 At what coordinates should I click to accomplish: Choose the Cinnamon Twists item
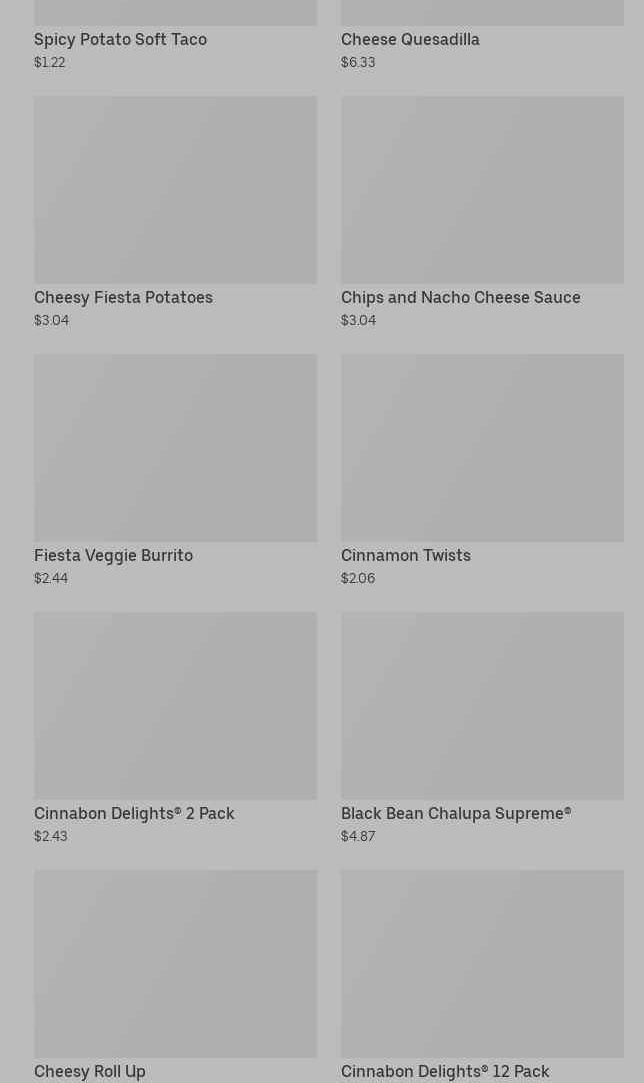(x=482, y=448)
